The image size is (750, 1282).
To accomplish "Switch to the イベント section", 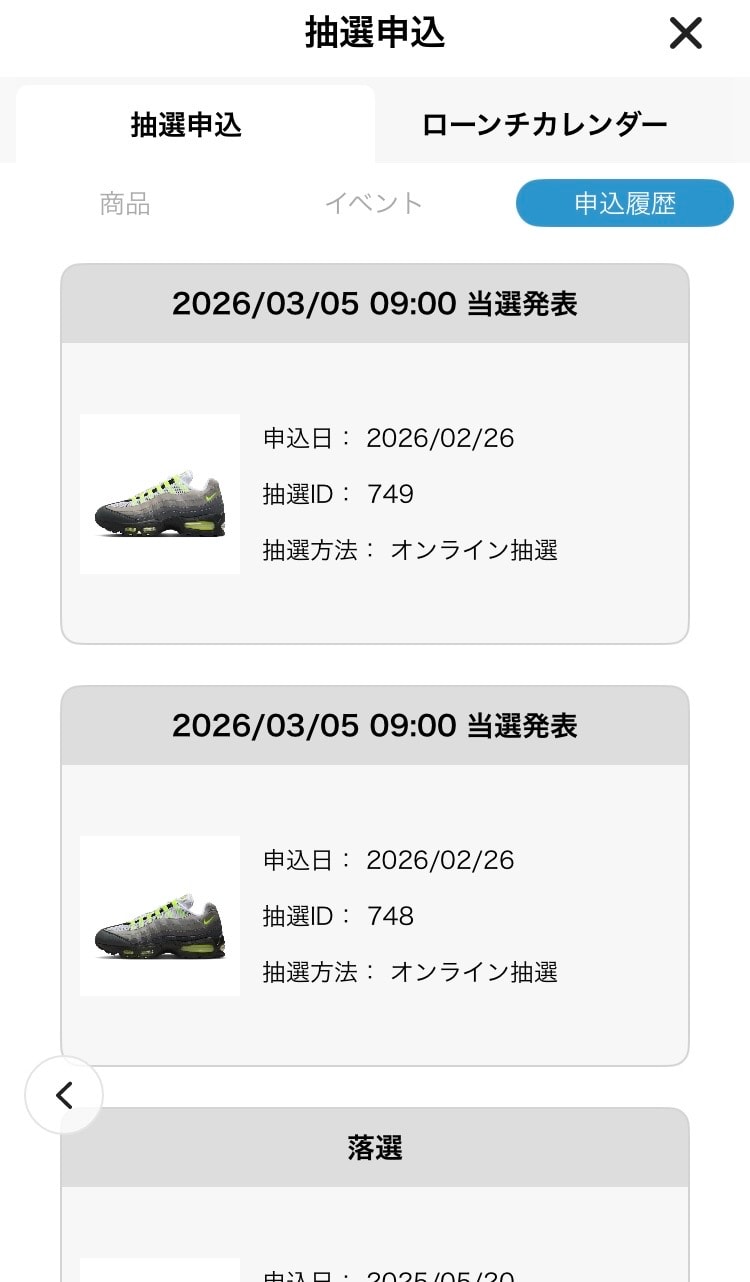I will (x=374, y=204).
